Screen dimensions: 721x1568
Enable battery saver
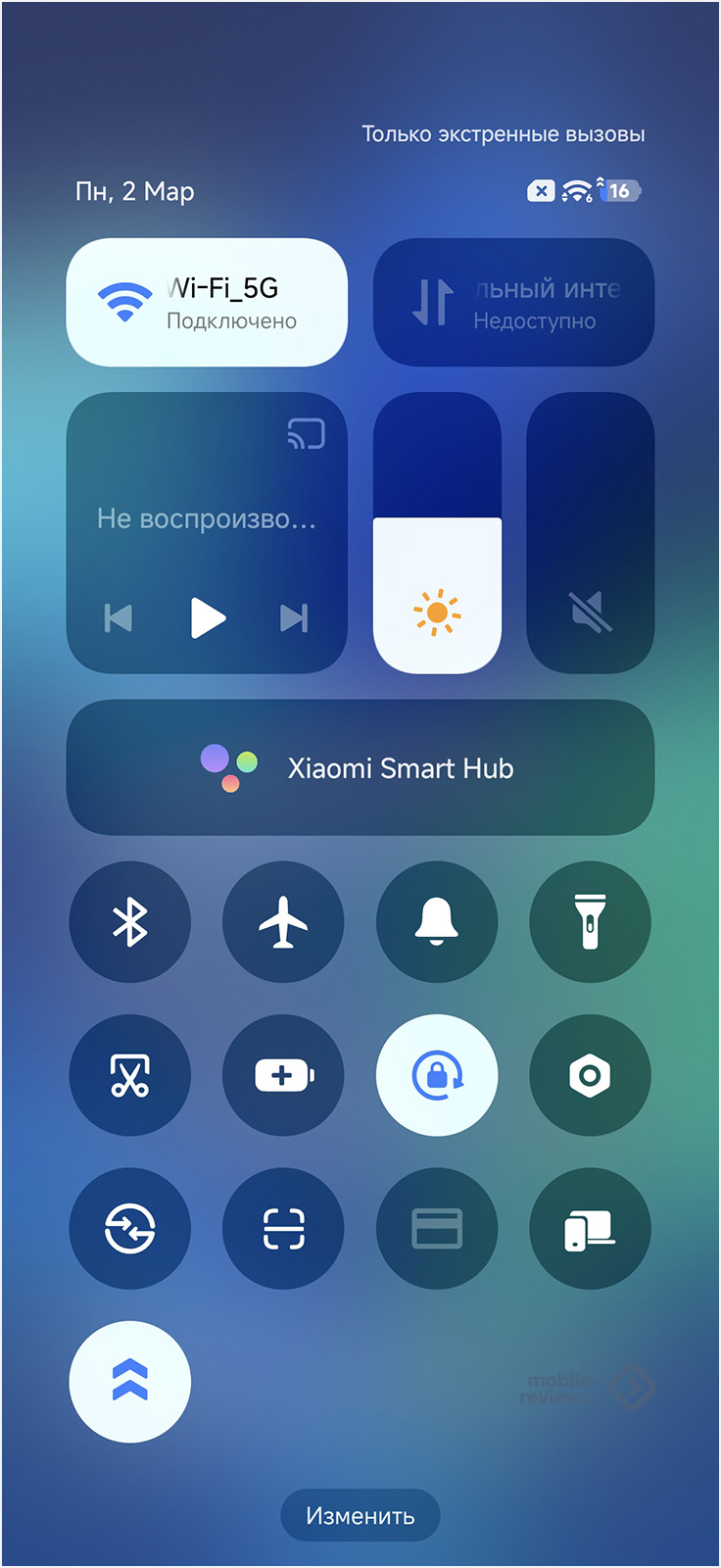283,1075
